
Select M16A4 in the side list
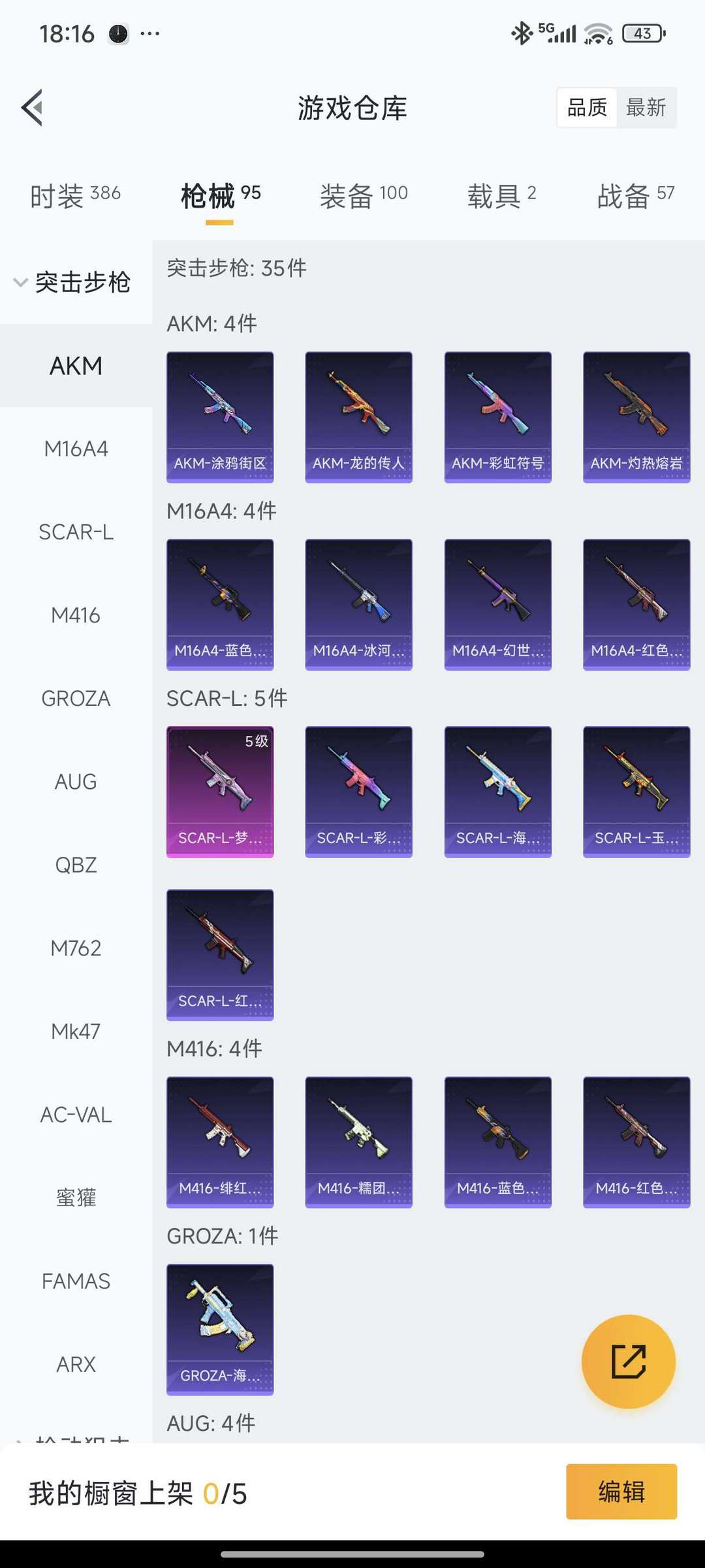click(x=76, y=449)
